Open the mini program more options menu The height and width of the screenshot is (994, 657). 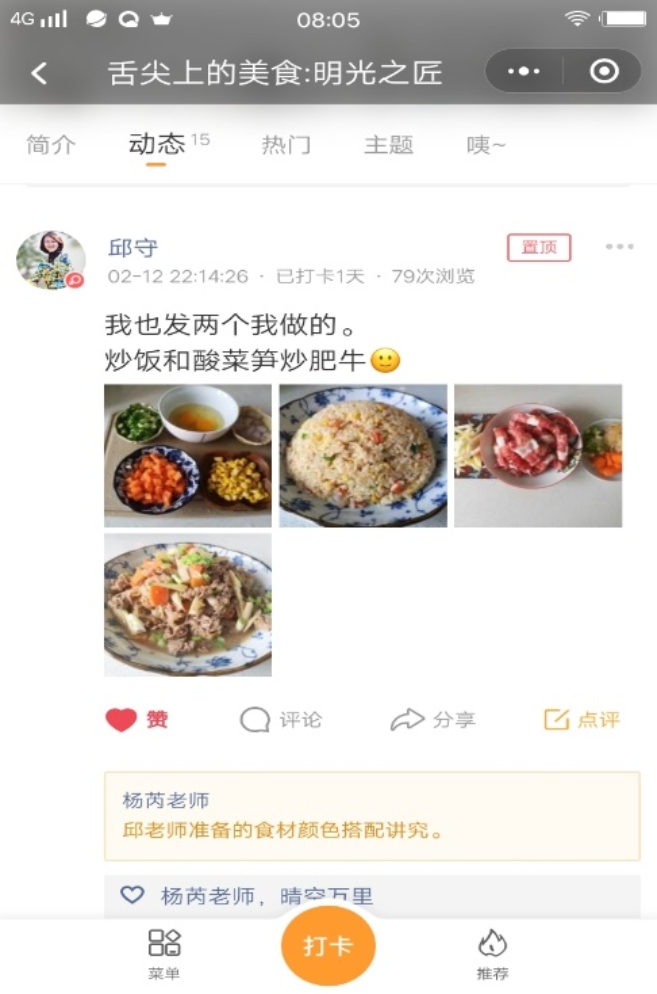pyautogui.click(x=524, y=72)
